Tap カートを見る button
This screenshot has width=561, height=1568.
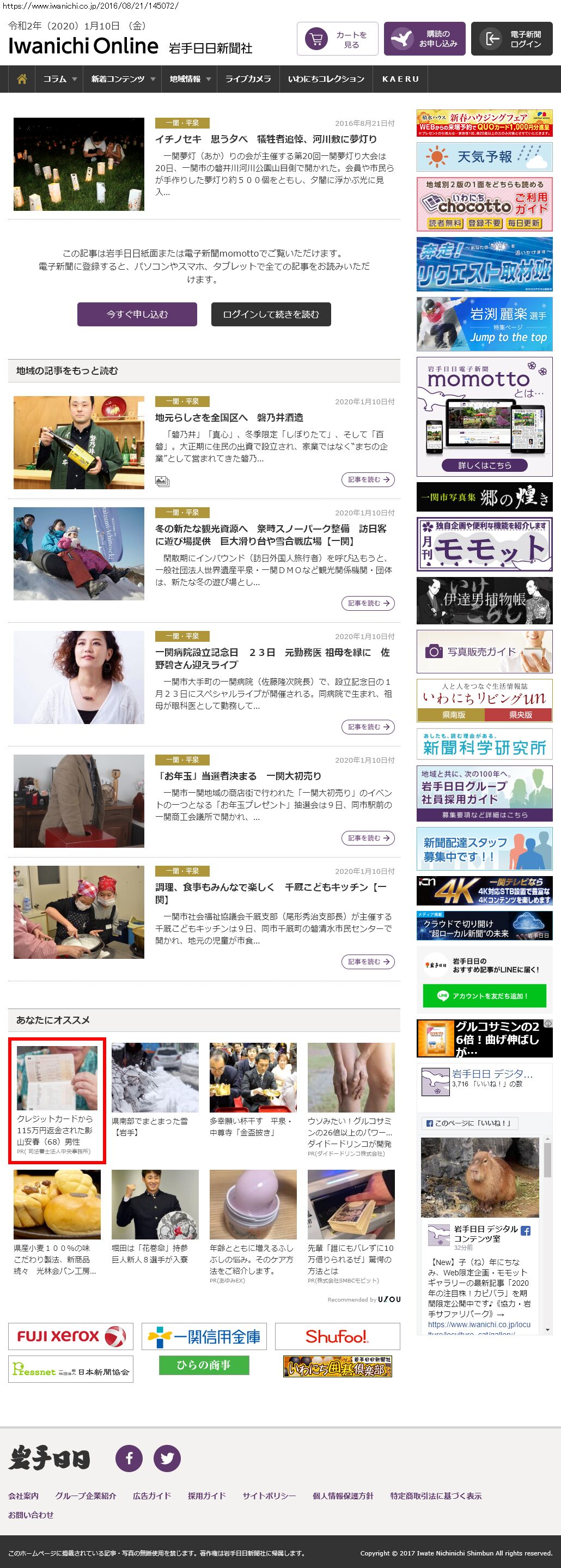338,39
